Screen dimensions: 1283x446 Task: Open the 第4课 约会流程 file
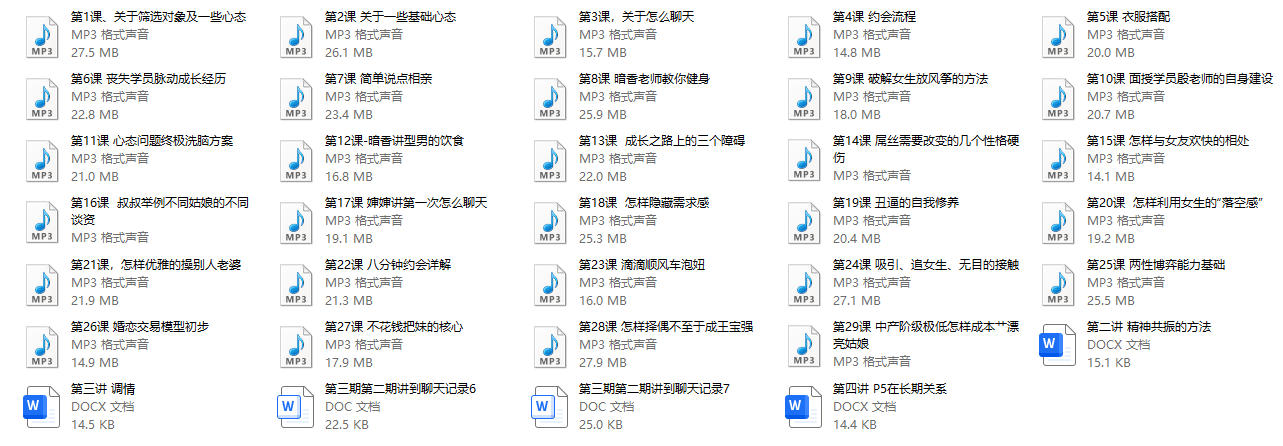(804, 35)
